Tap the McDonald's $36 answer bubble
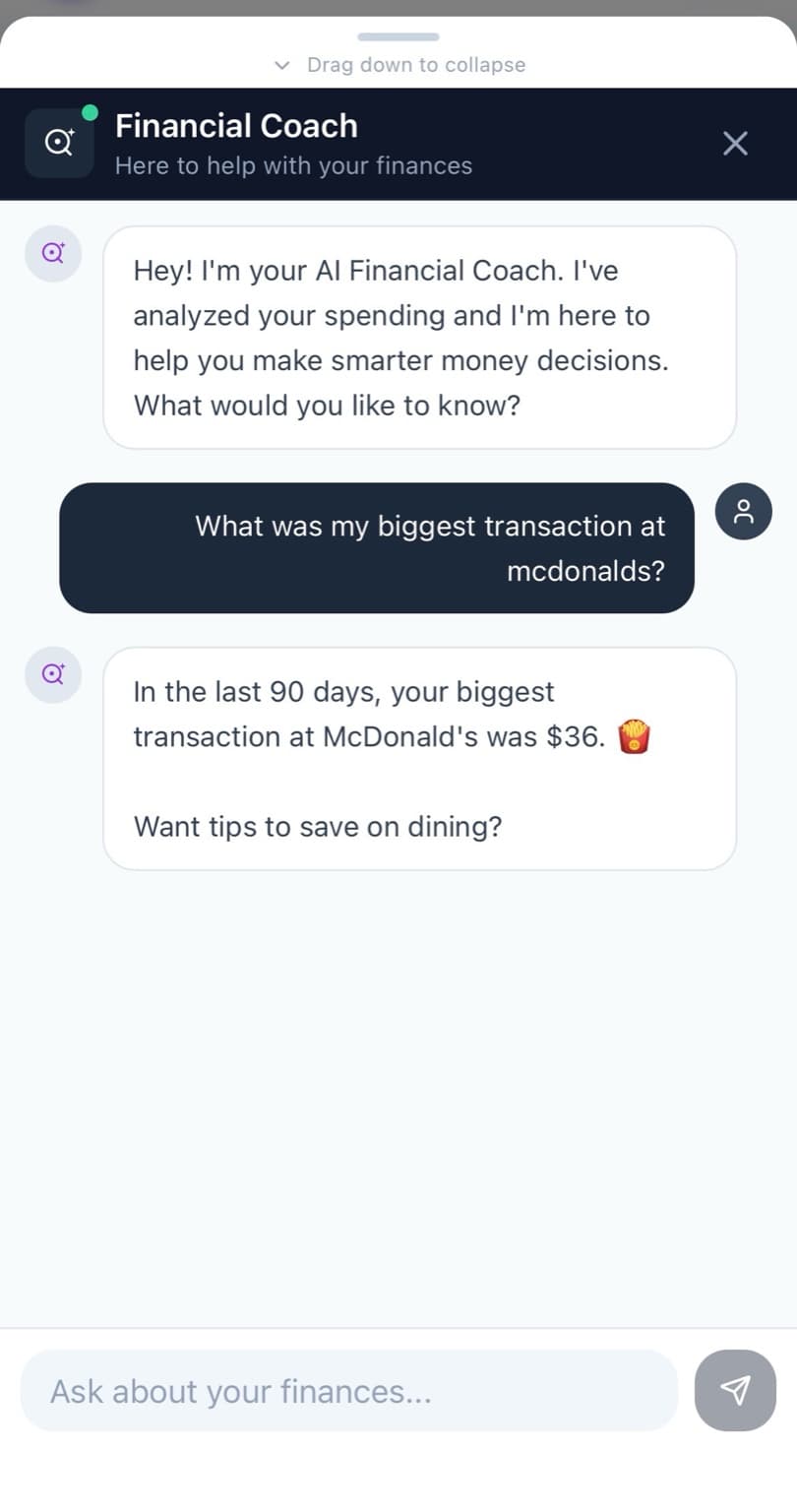This screenshot has width=797, height=1512. [423, 758]
